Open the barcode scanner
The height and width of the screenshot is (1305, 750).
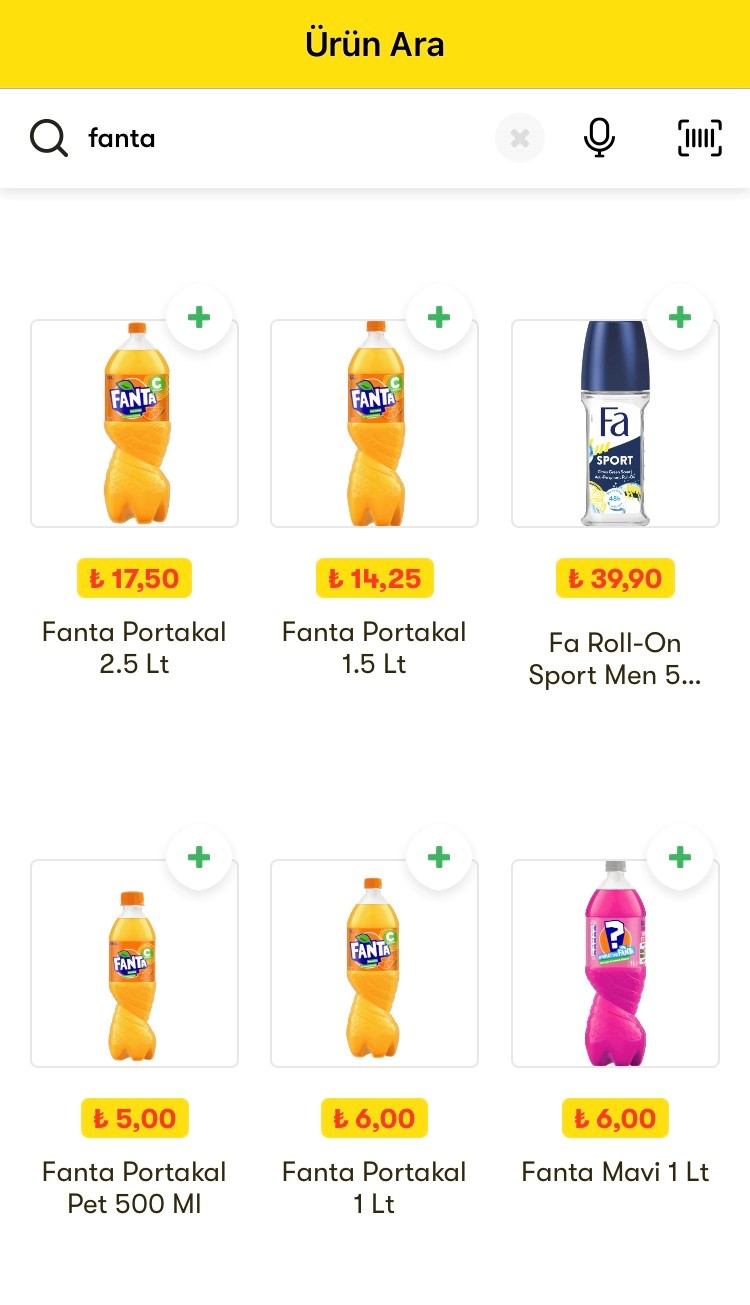coord(699,138)
